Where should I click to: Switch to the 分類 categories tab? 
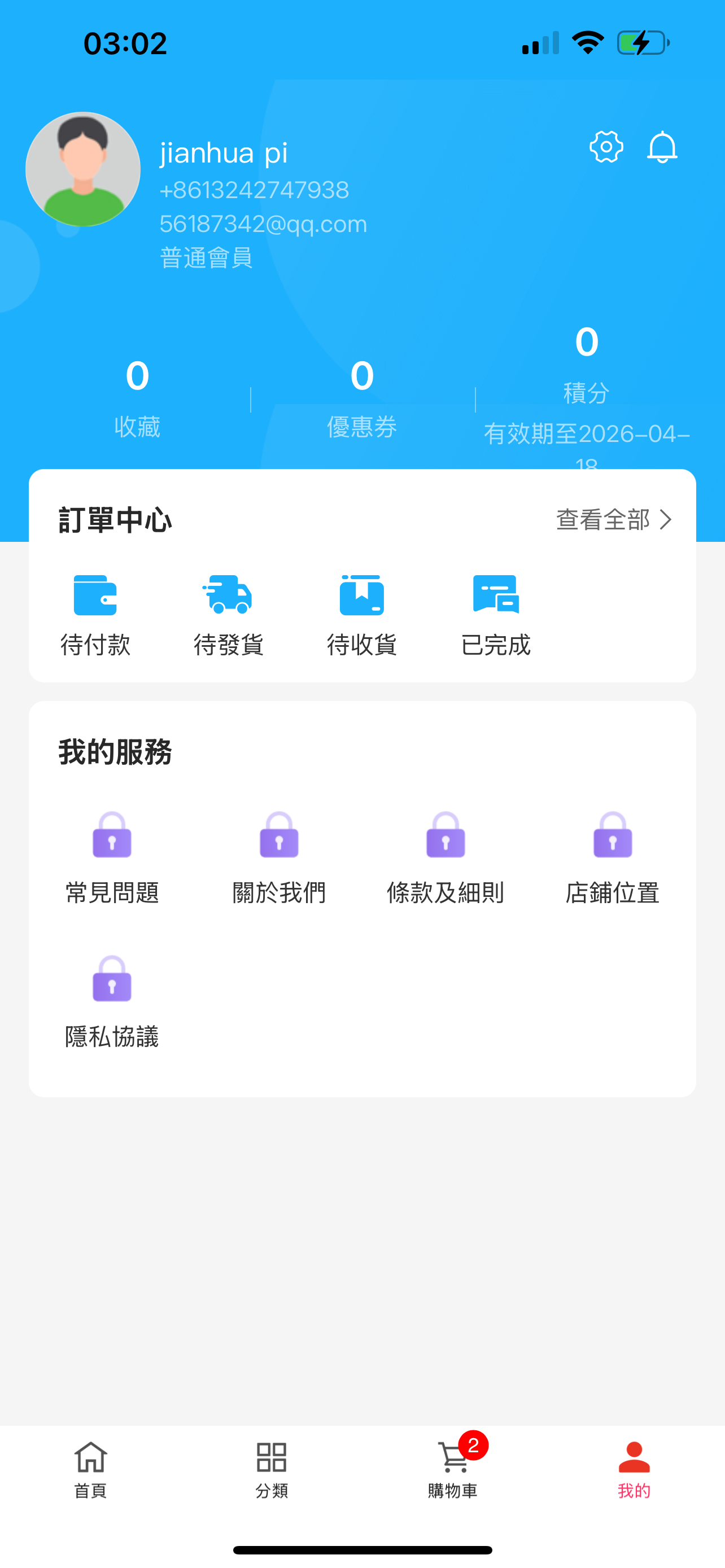tap(272, 1470)
